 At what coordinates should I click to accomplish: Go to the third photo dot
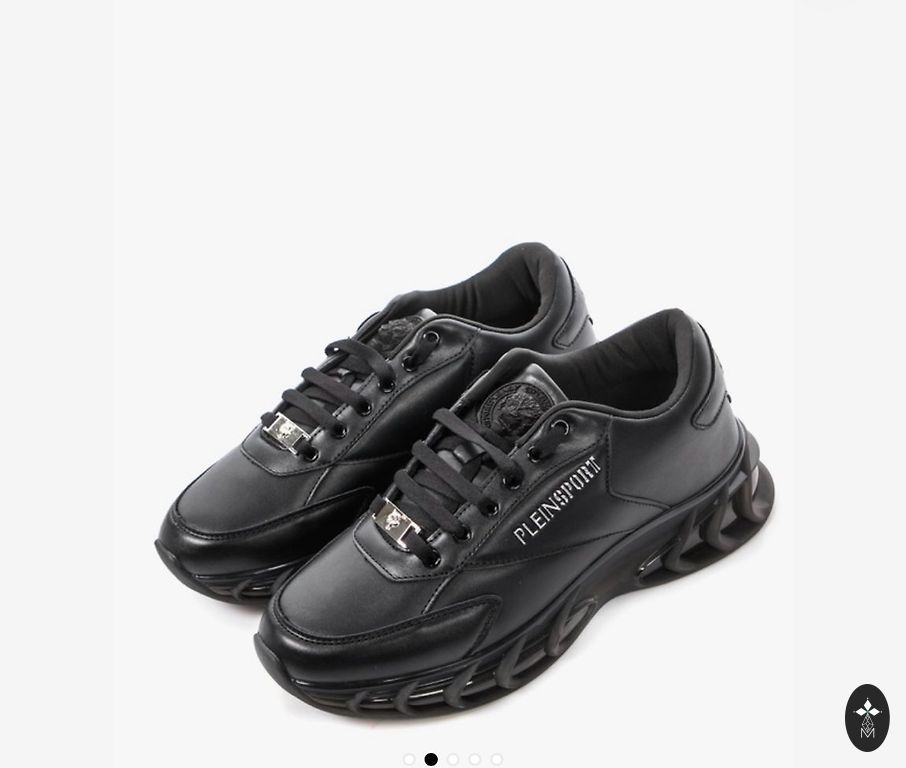click(453, 760)
